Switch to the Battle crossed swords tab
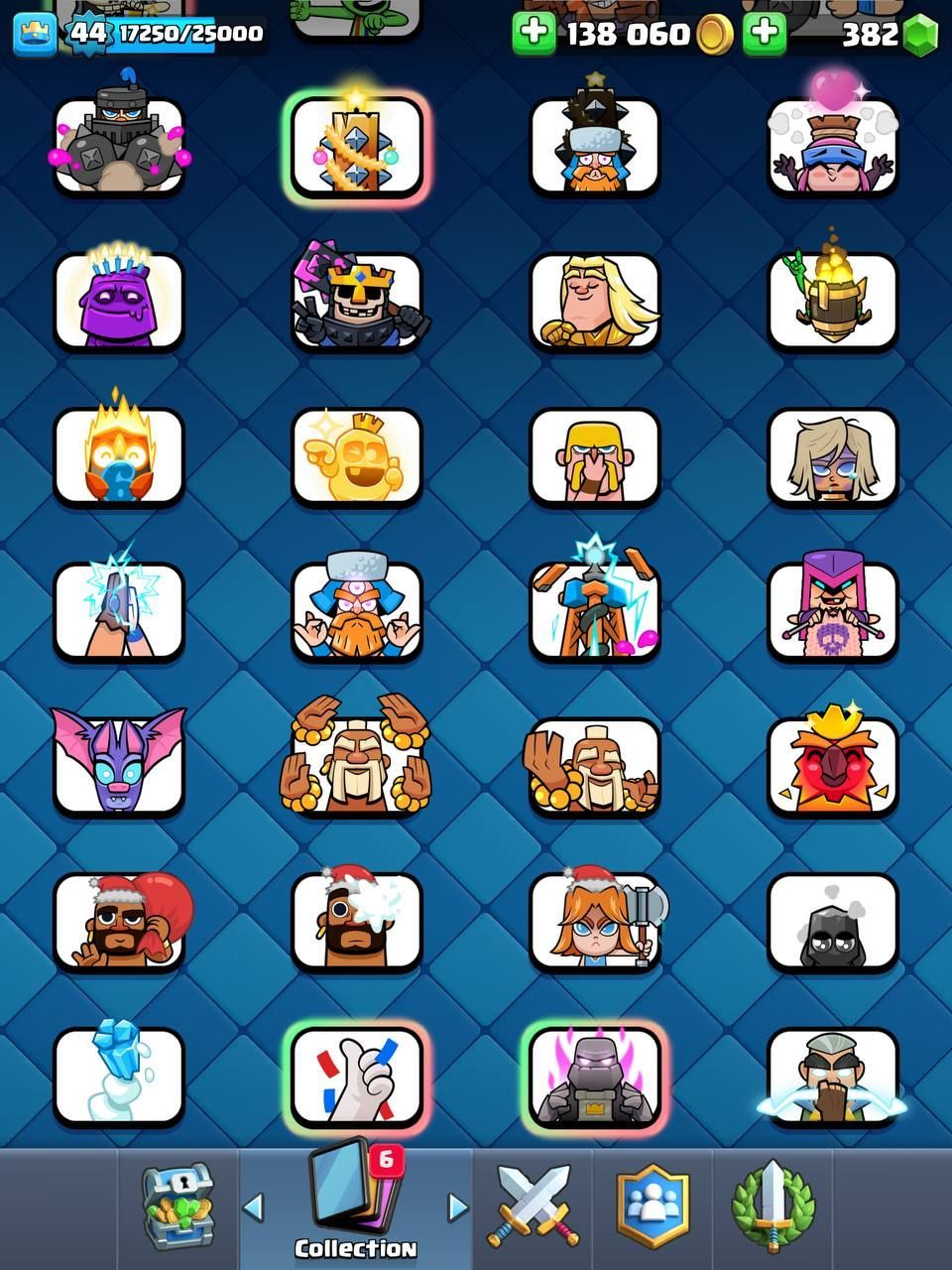This screenshot has height=1270, width=952. pos(533,1205)
